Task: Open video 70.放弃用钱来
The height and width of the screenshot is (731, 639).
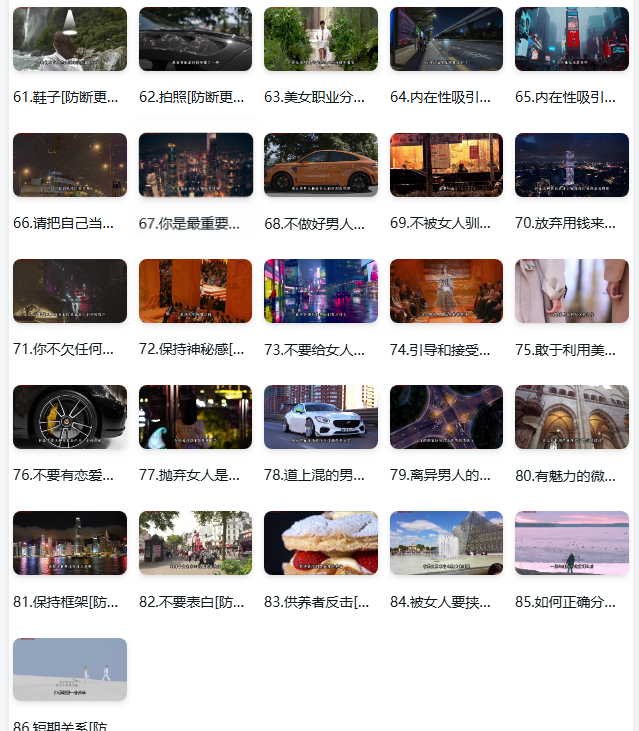Action: point(572,166)
